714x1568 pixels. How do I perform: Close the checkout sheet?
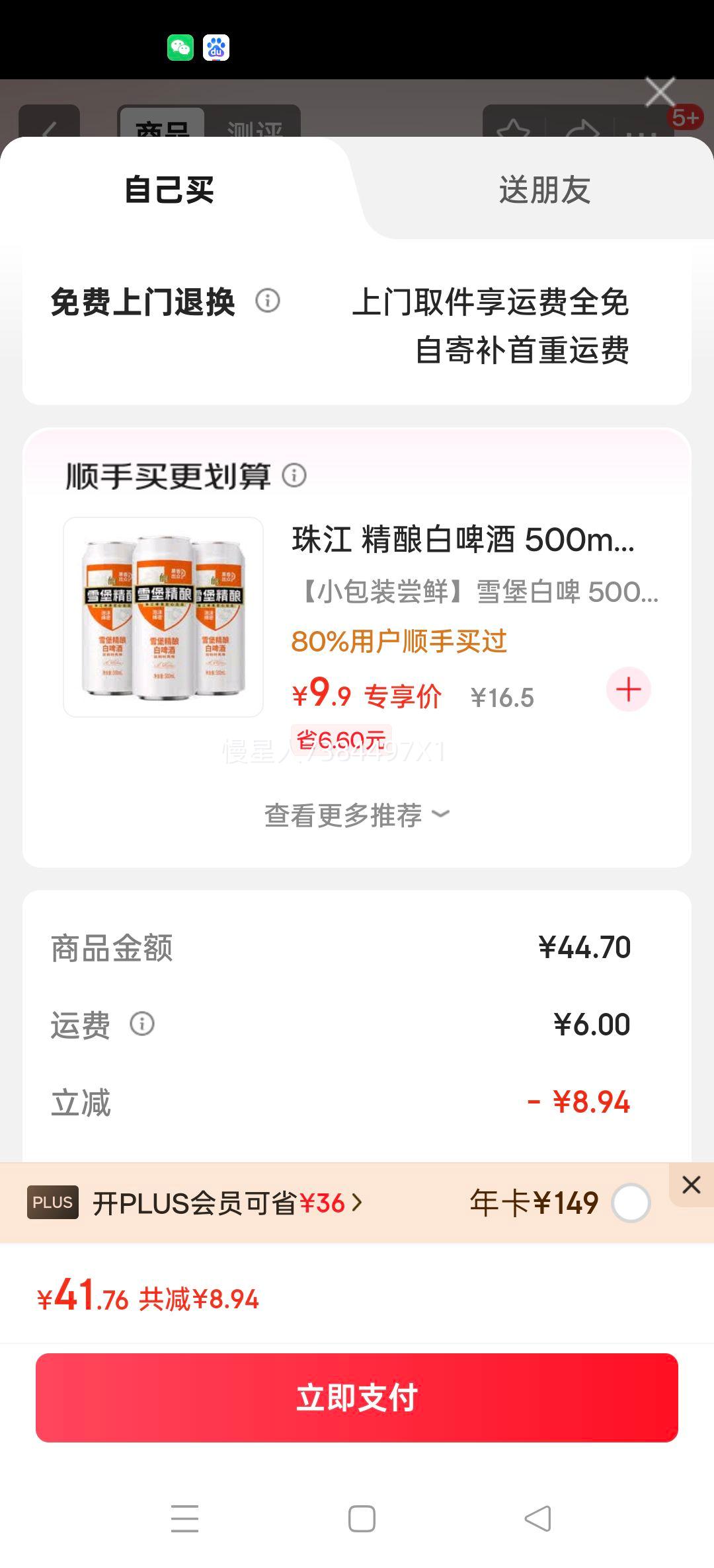(x=660, y=93)
